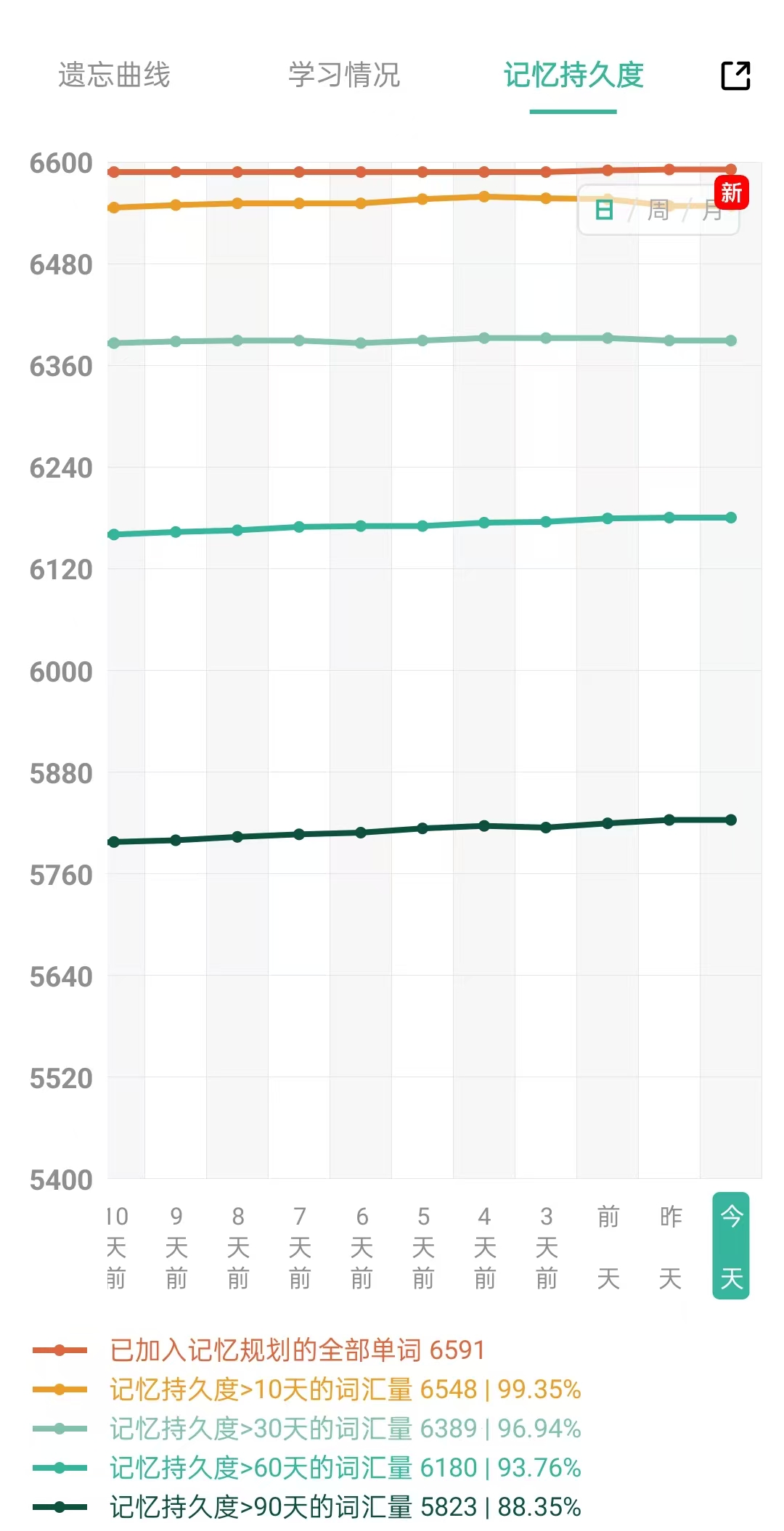Open the 学习情况 tab
The width and height of the screenshot is (784, 1531).
(344, 75)
